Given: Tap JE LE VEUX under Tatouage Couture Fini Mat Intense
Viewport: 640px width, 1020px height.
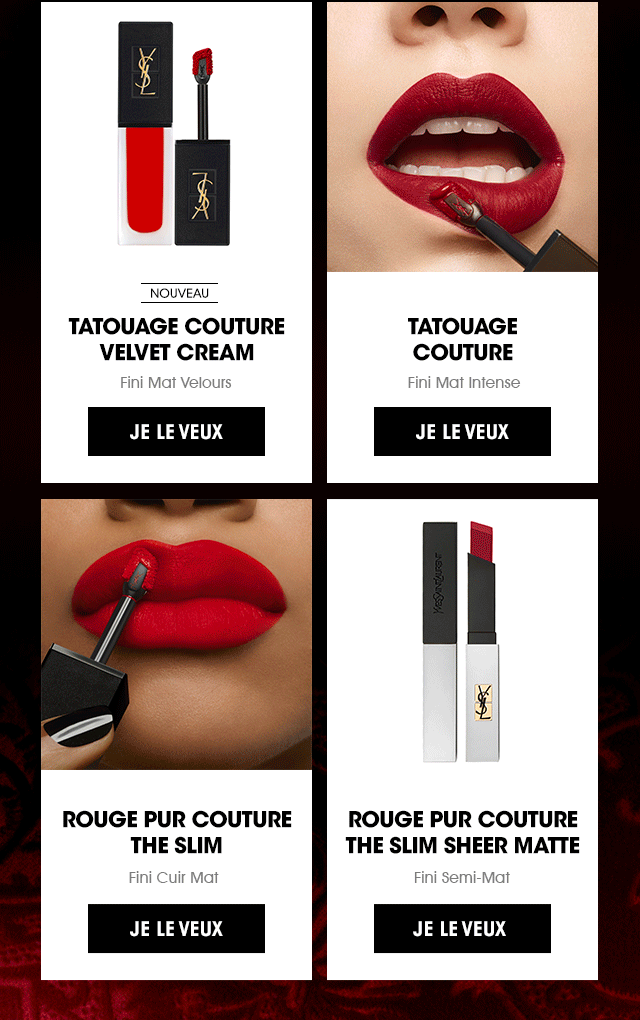Looking at the screenshot, I should tap(462, 432).
